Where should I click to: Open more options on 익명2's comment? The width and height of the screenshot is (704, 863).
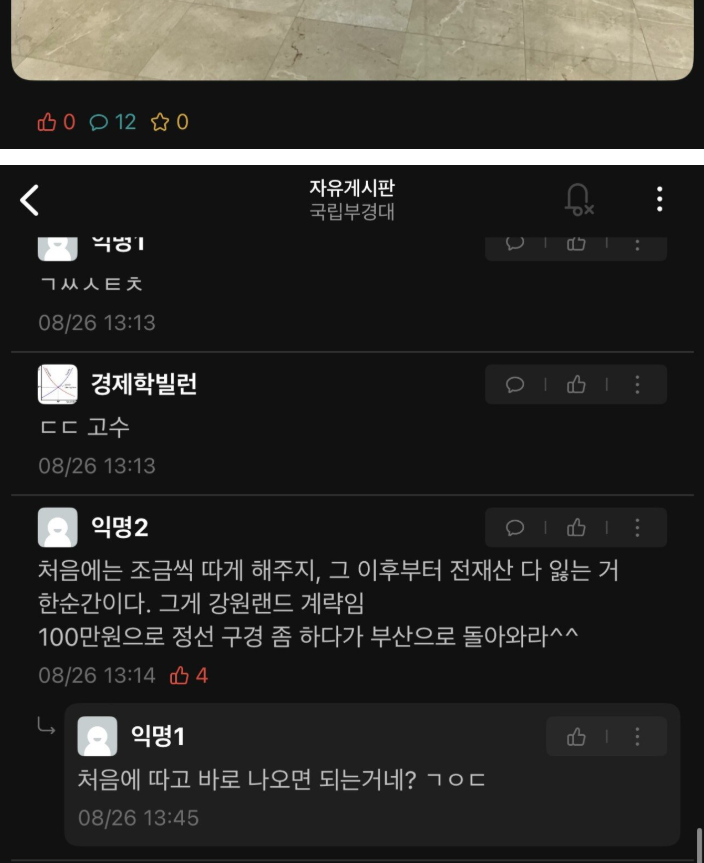[637, 528]
